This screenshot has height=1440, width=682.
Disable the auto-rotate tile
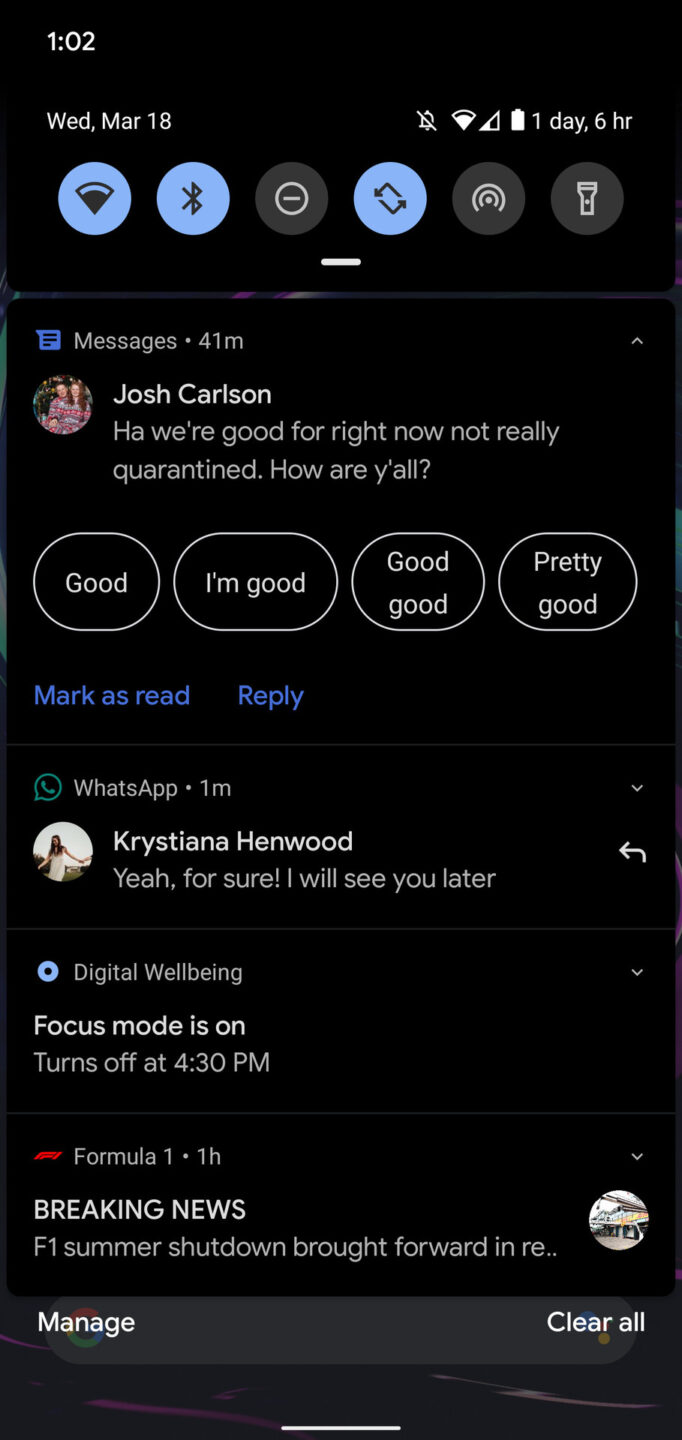(x=390, y=199)
